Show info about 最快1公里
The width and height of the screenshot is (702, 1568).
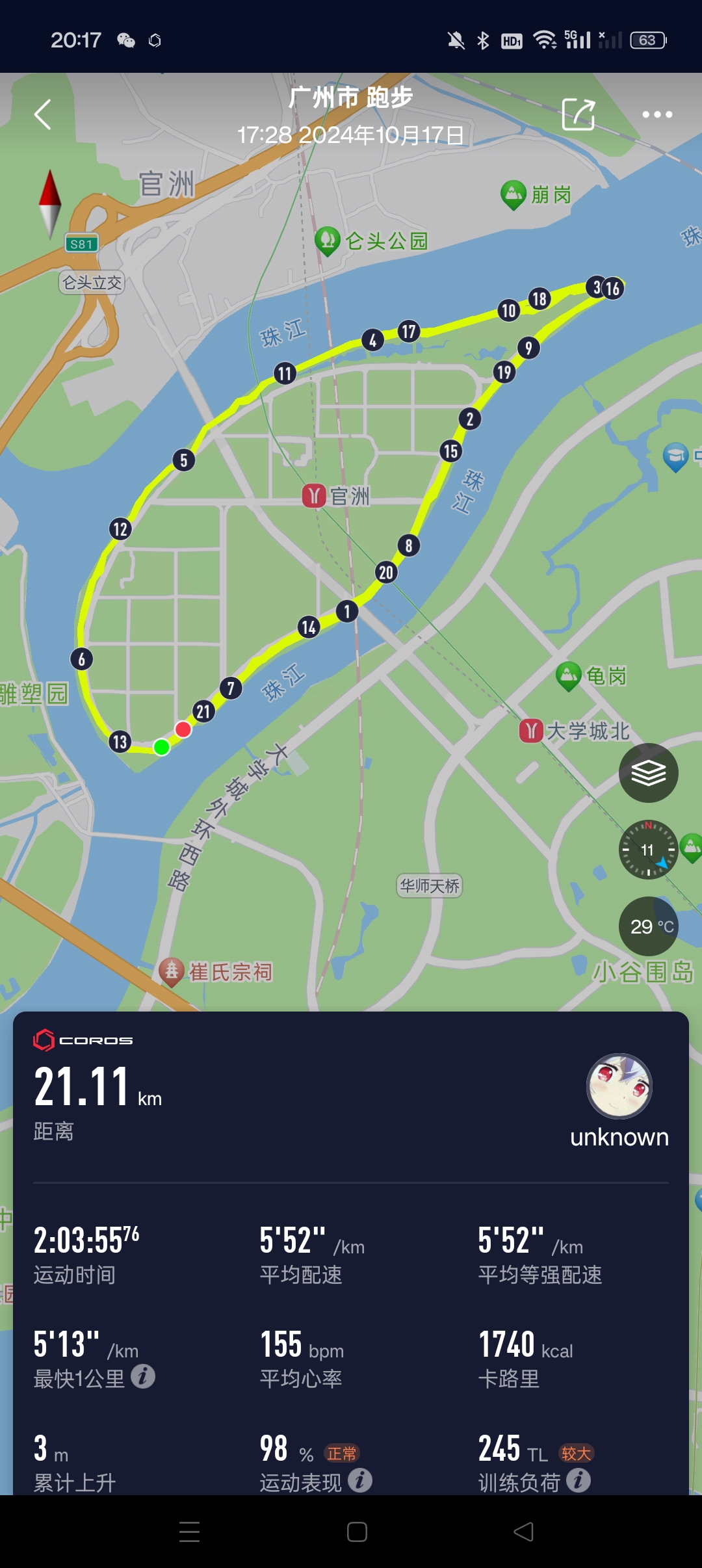point(143,1376)
